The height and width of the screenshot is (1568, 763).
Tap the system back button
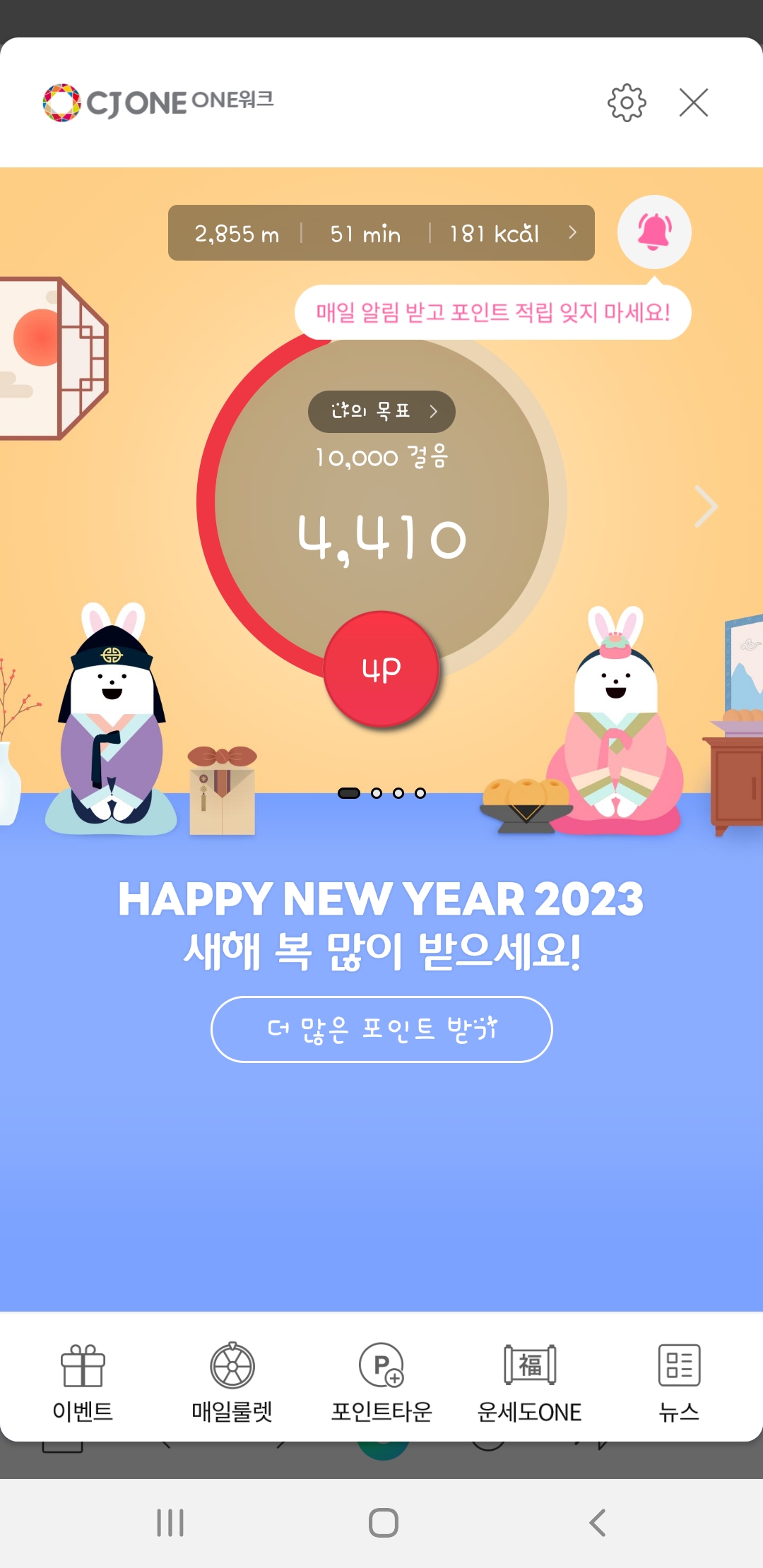click(x=598, y=1523)
